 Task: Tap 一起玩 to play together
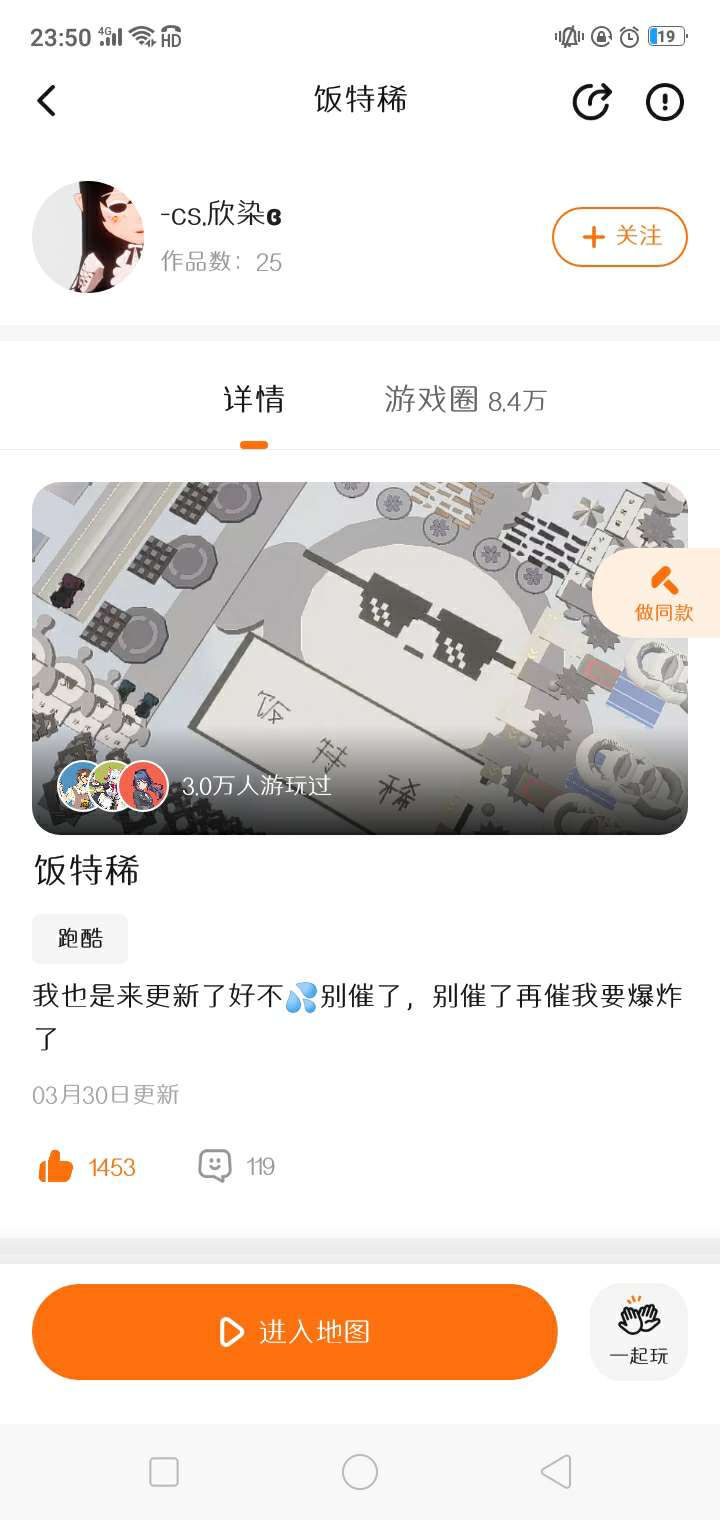click(639, 1332)
